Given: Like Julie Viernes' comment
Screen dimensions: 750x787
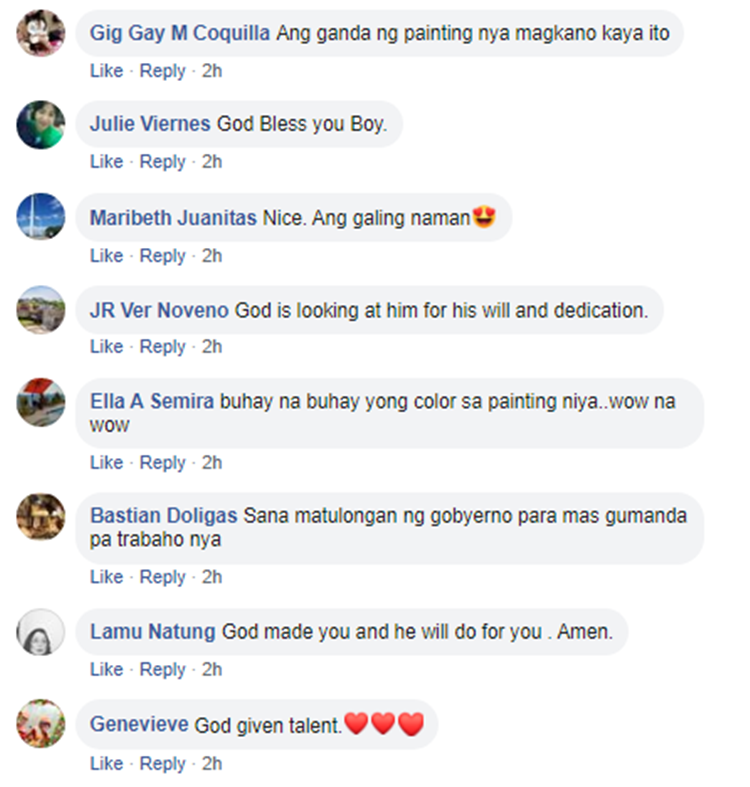Looking at the screenshot, I should 106,162.
